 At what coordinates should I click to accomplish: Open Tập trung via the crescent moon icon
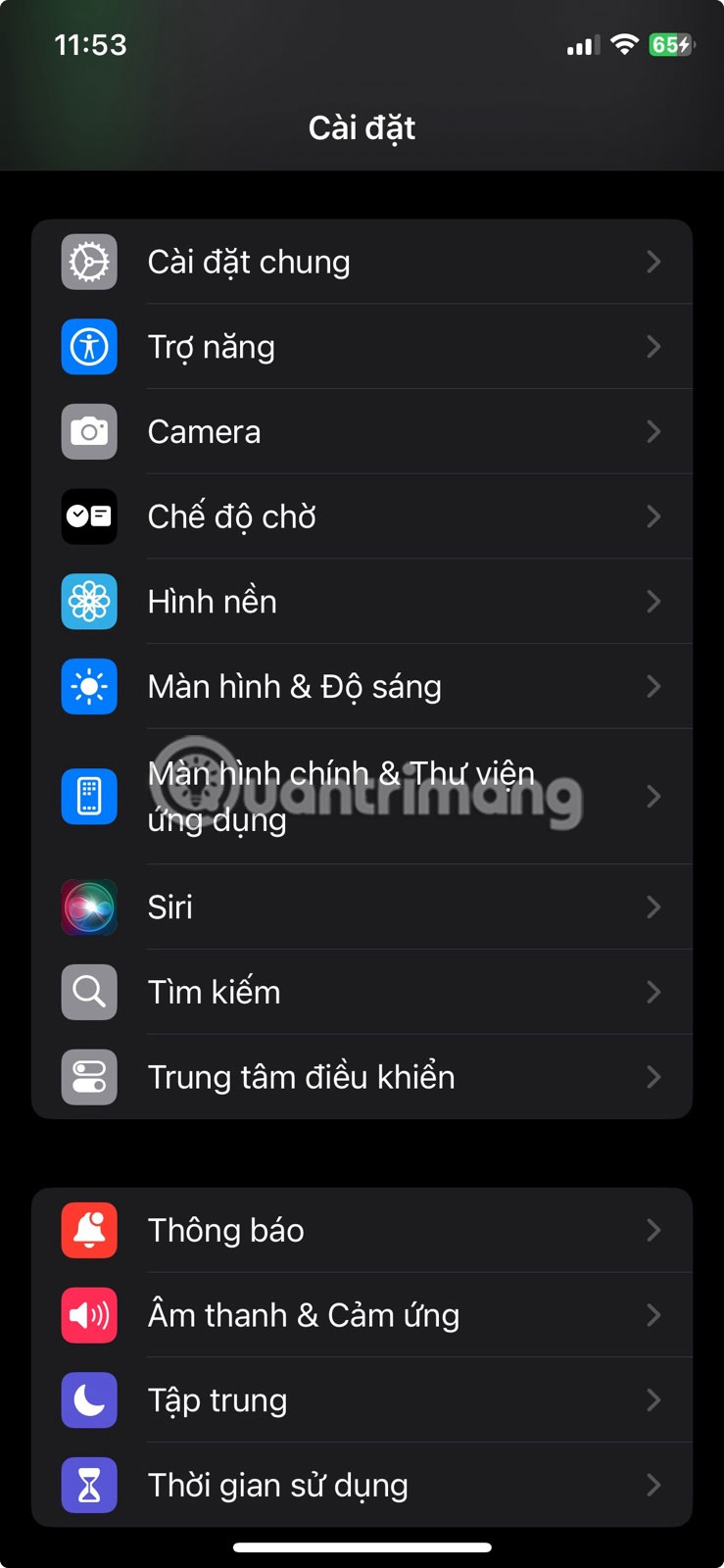[88, 1399]
